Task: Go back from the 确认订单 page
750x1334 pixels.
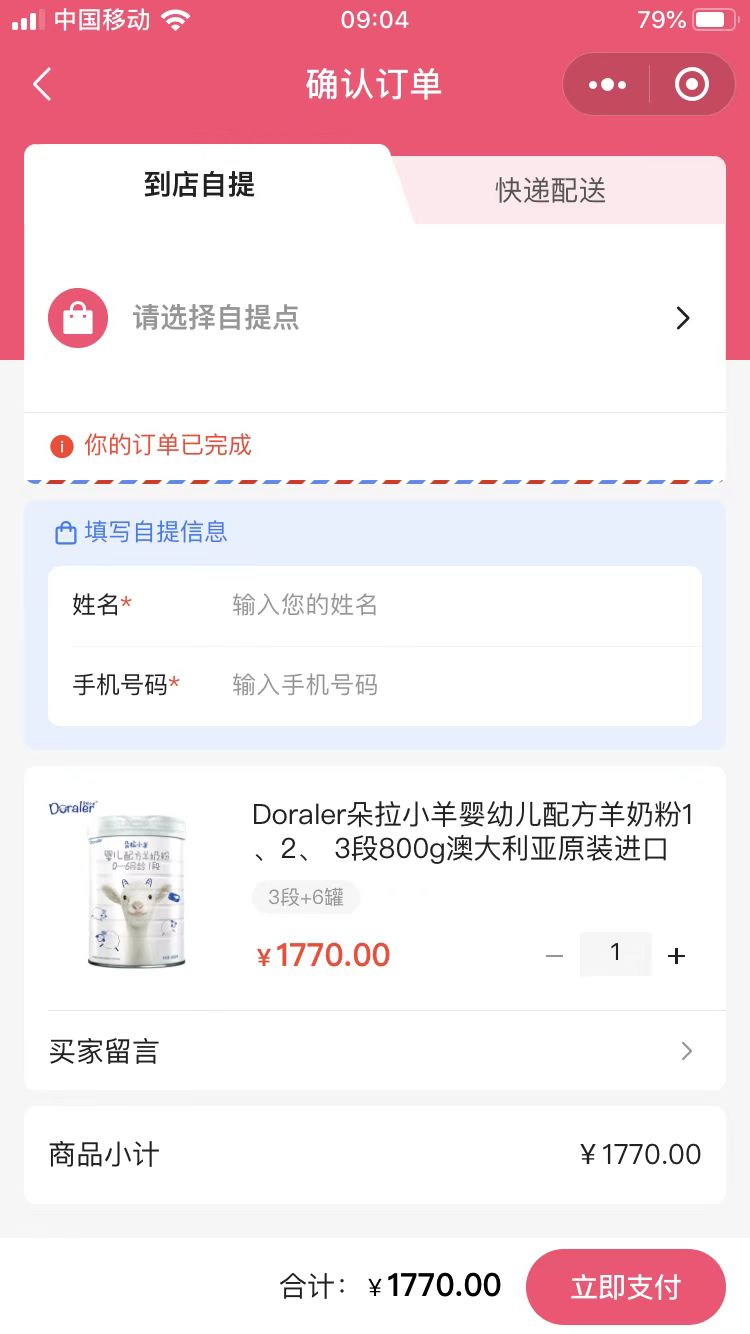Action: coord(42,85)
